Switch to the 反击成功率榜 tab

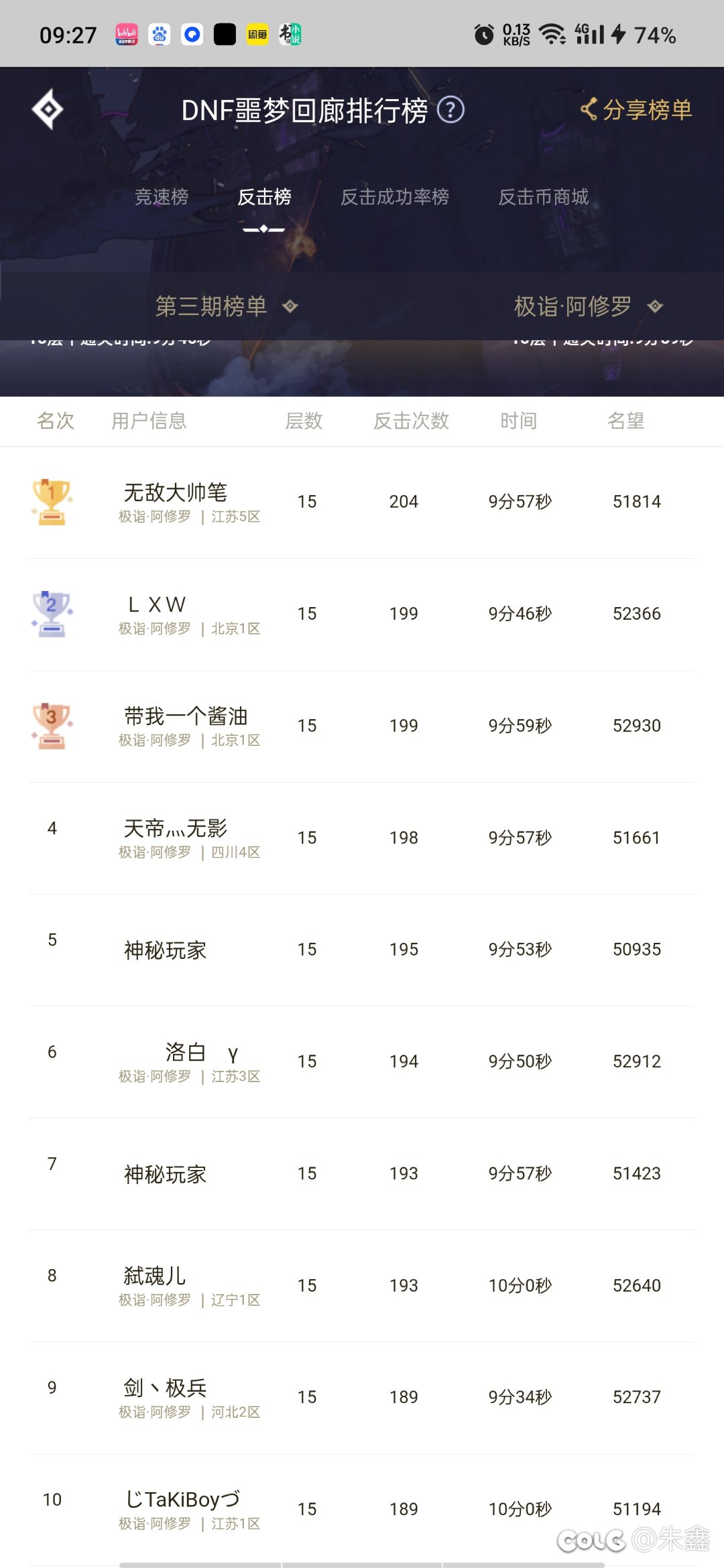(x=395, y=197)
